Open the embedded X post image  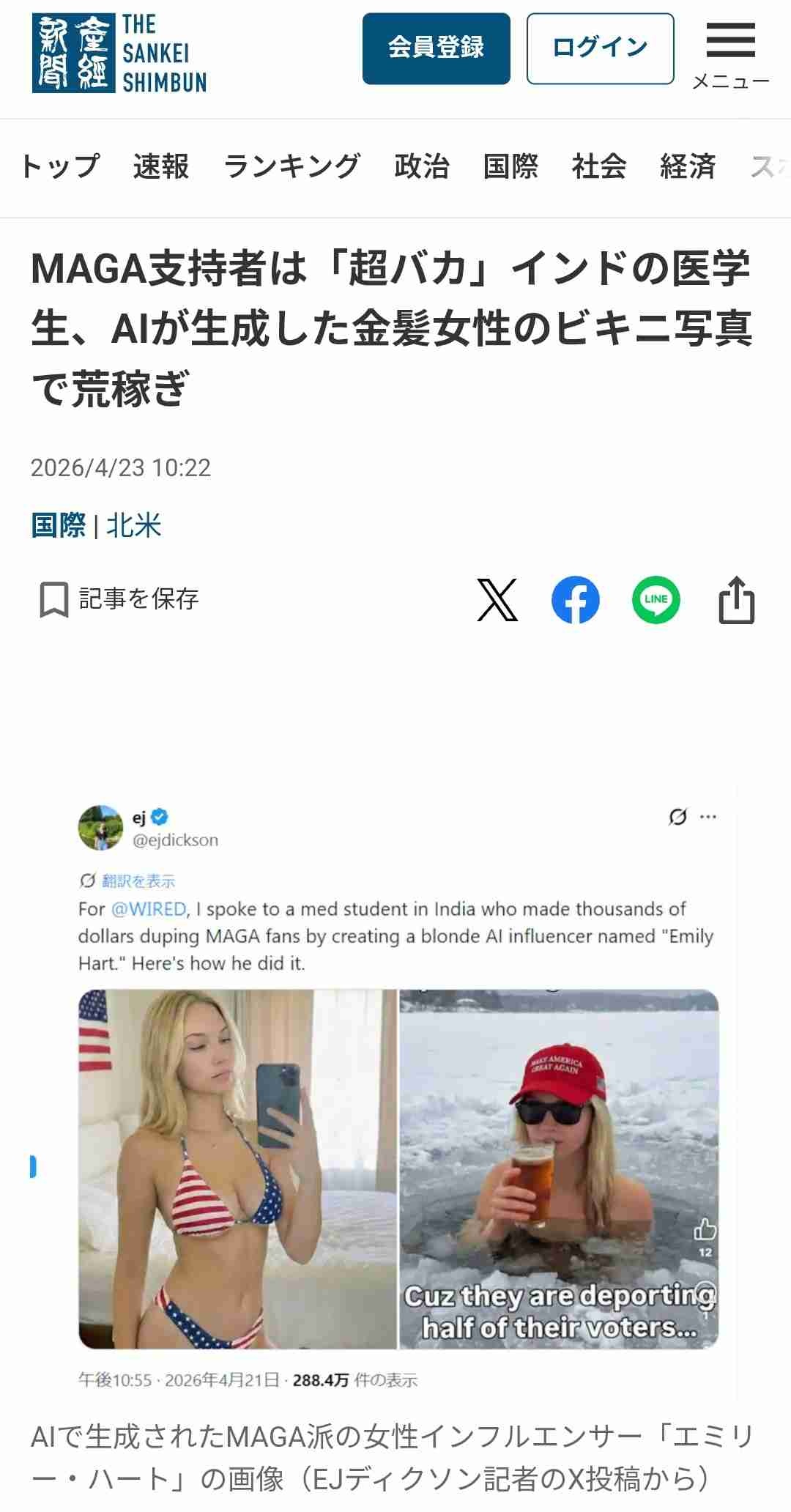tap(398, 1168)
